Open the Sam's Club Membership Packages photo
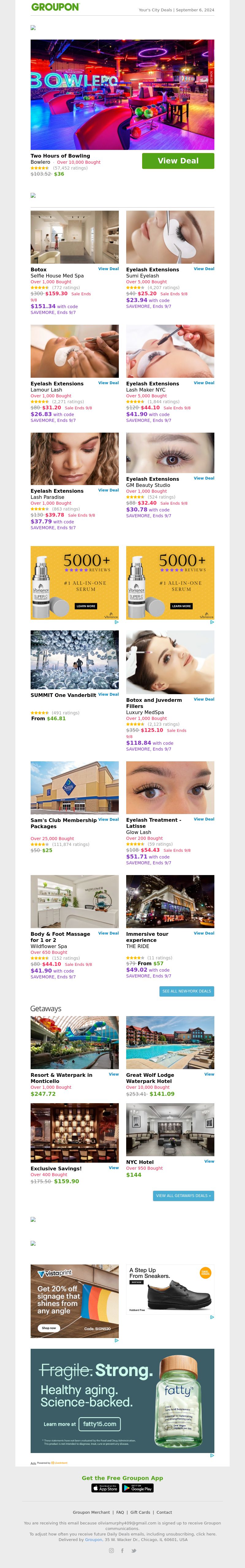This screenshot has height=1568, width=245. 75,787
